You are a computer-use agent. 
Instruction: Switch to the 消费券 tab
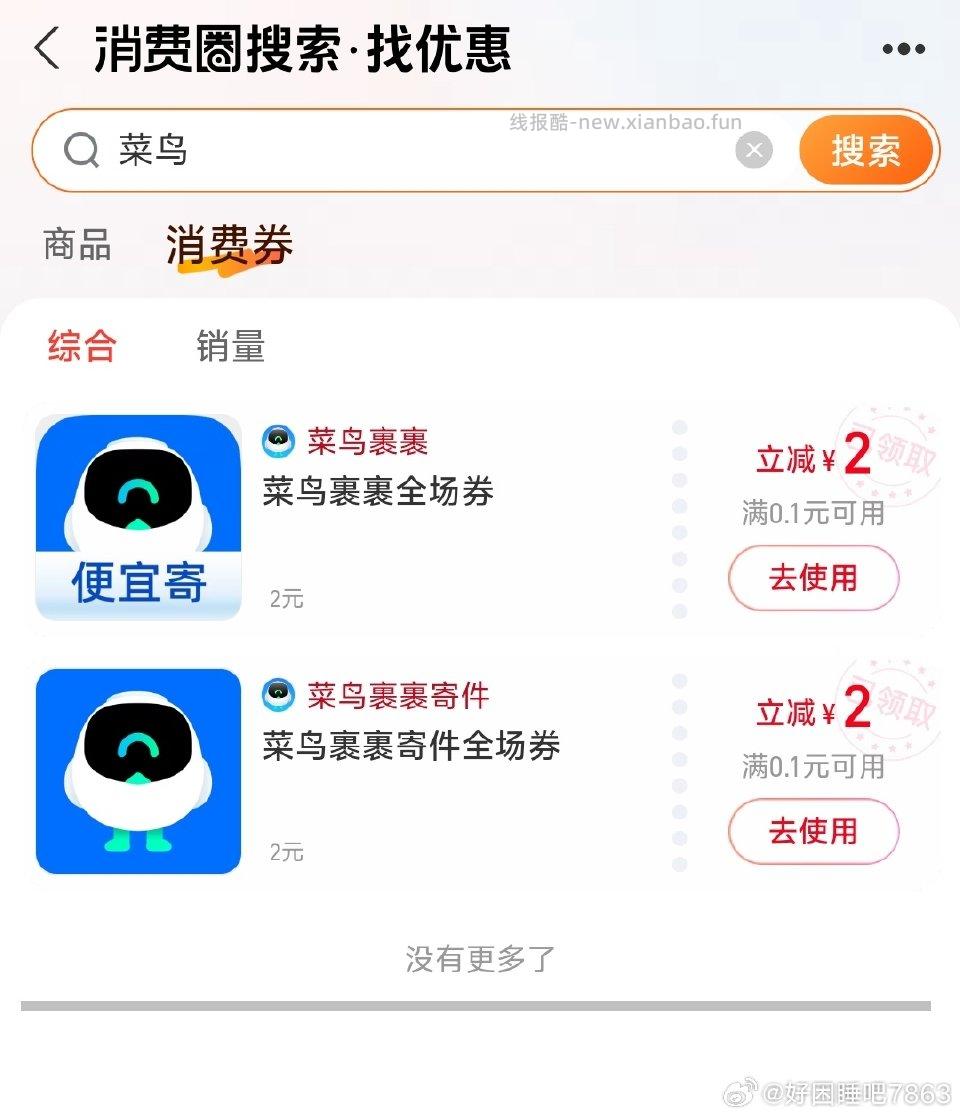point(228,244)
